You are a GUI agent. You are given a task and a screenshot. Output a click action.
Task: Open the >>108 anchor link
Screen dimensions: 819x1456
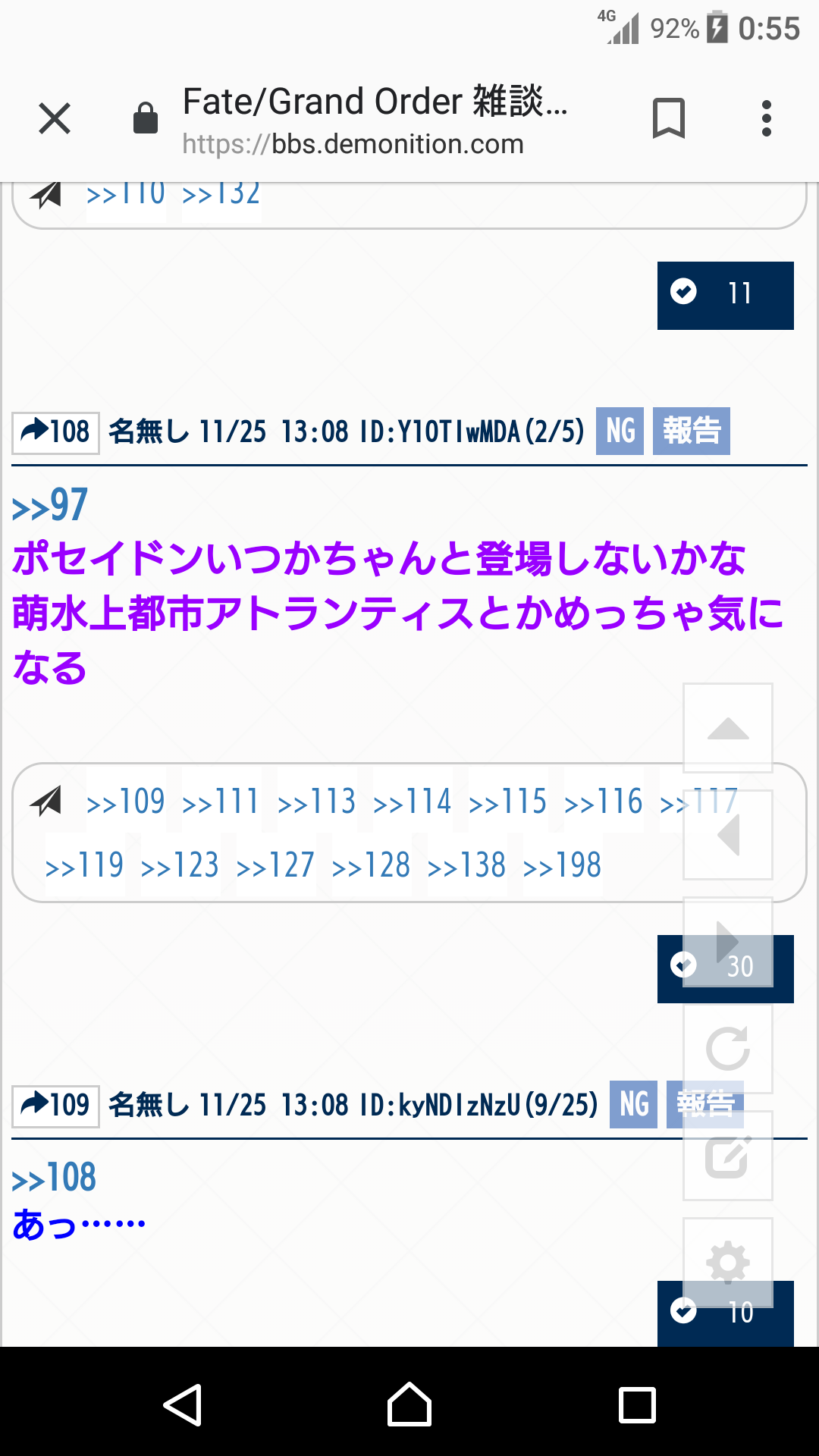(x=55, y=1178)
